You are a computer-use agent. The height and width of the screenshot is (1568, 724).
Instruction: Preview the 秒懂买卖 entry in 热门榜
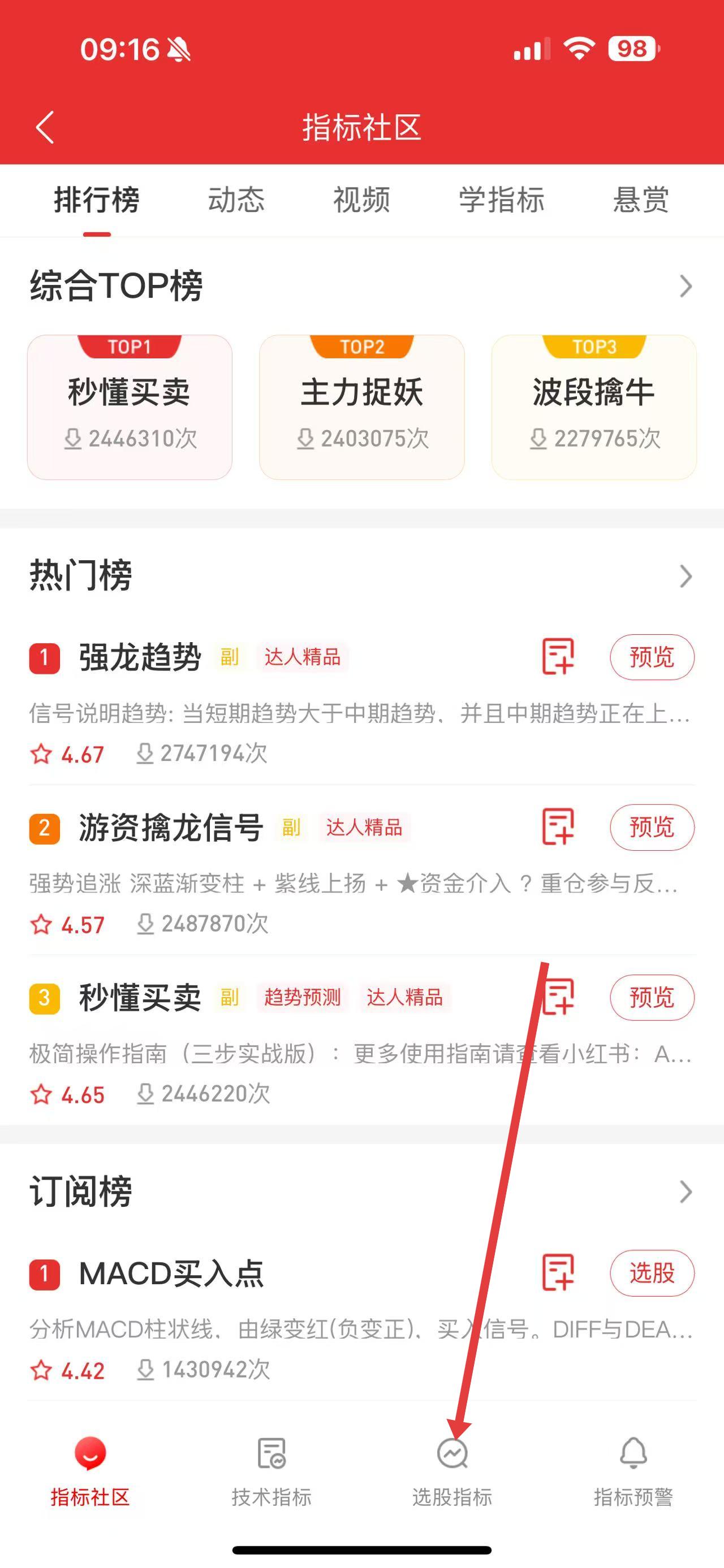click(652, 998)
